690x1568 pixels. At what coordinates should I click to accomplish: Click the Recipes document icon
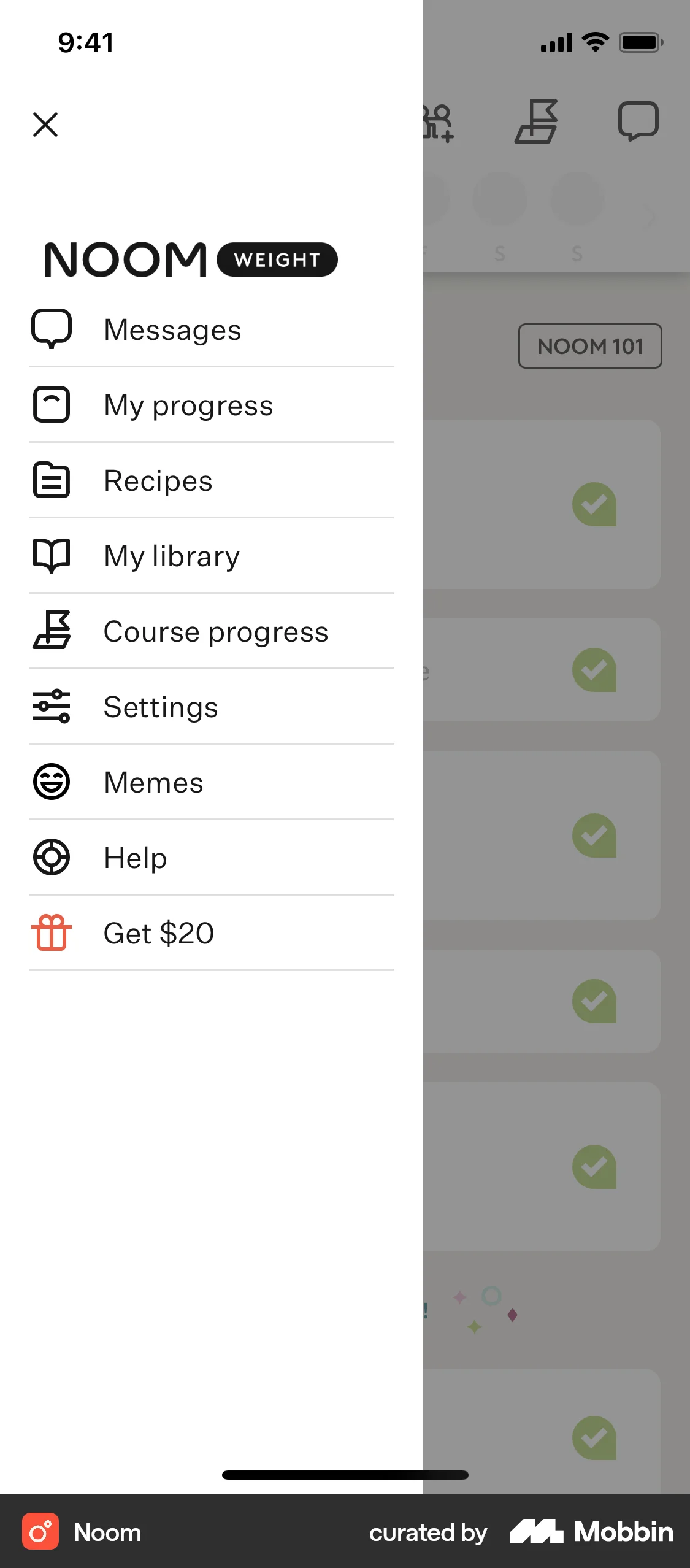tap(53, 480)
